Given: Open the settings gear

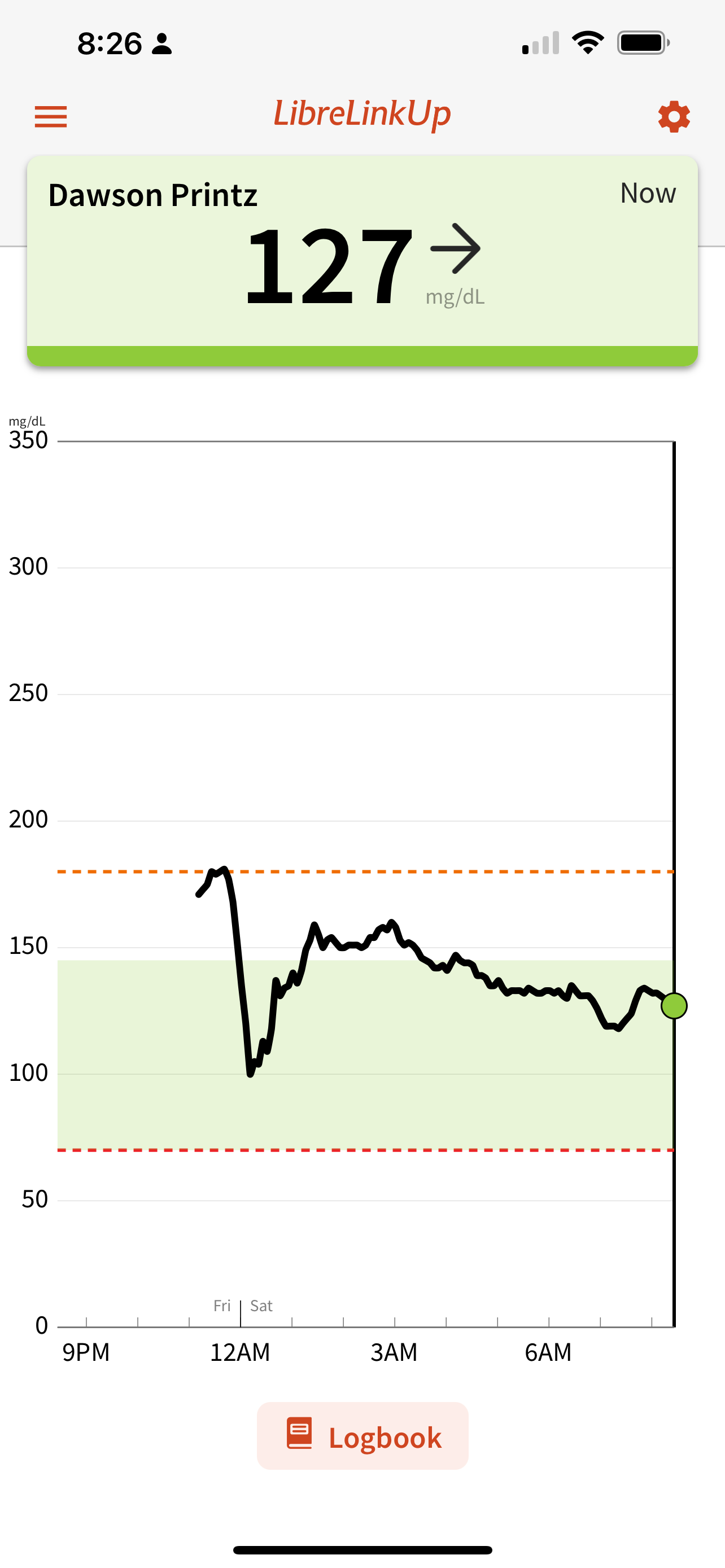Looking at the screenshot, I should point(673,116).
